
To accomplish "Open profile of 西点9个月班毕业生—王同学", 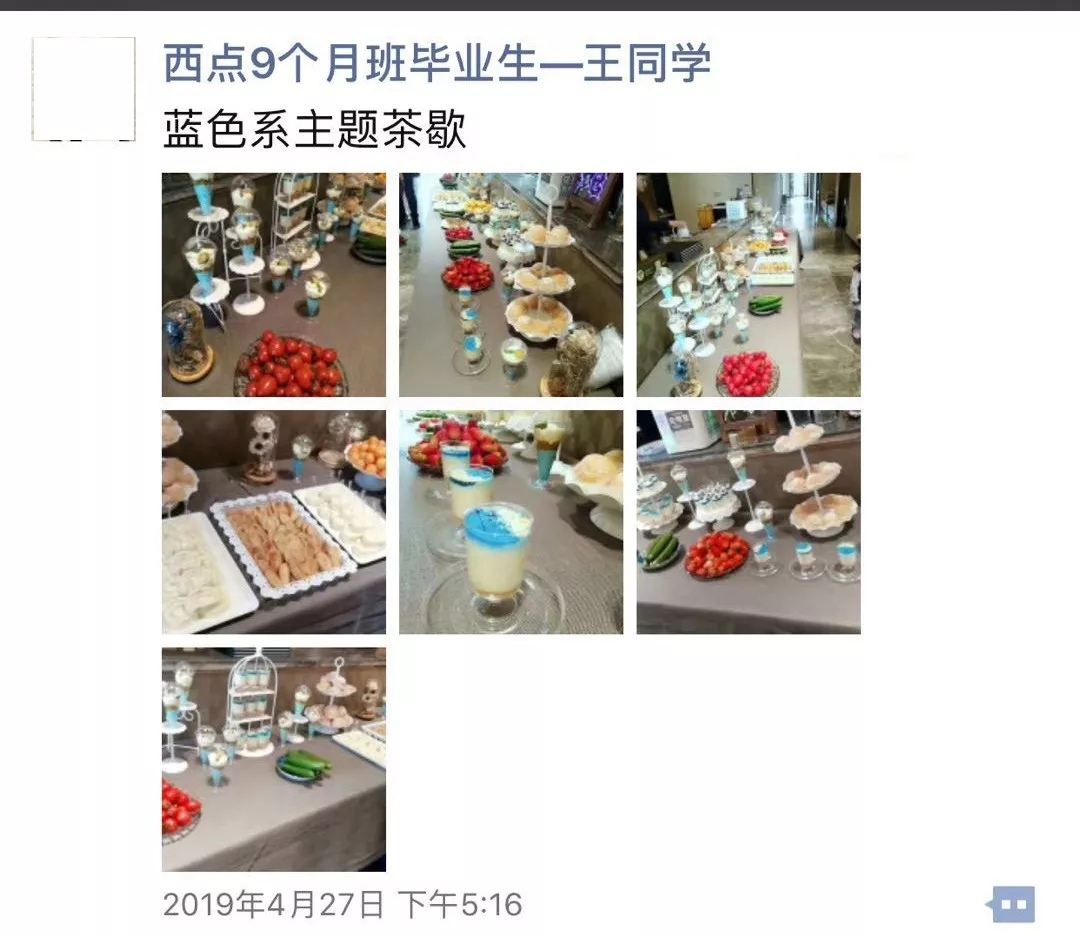I will [x=437, y=65].
